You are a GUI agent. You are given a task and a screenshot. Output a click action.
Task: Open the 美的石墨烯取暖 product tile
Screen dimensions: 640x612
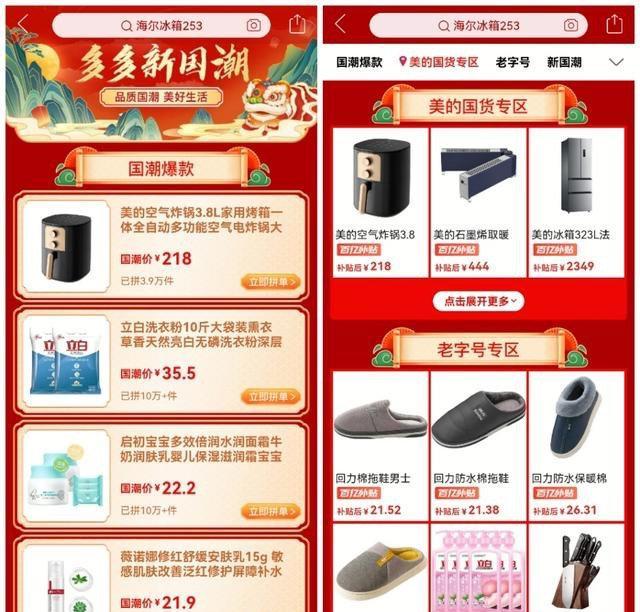click(x=478, y=200)
